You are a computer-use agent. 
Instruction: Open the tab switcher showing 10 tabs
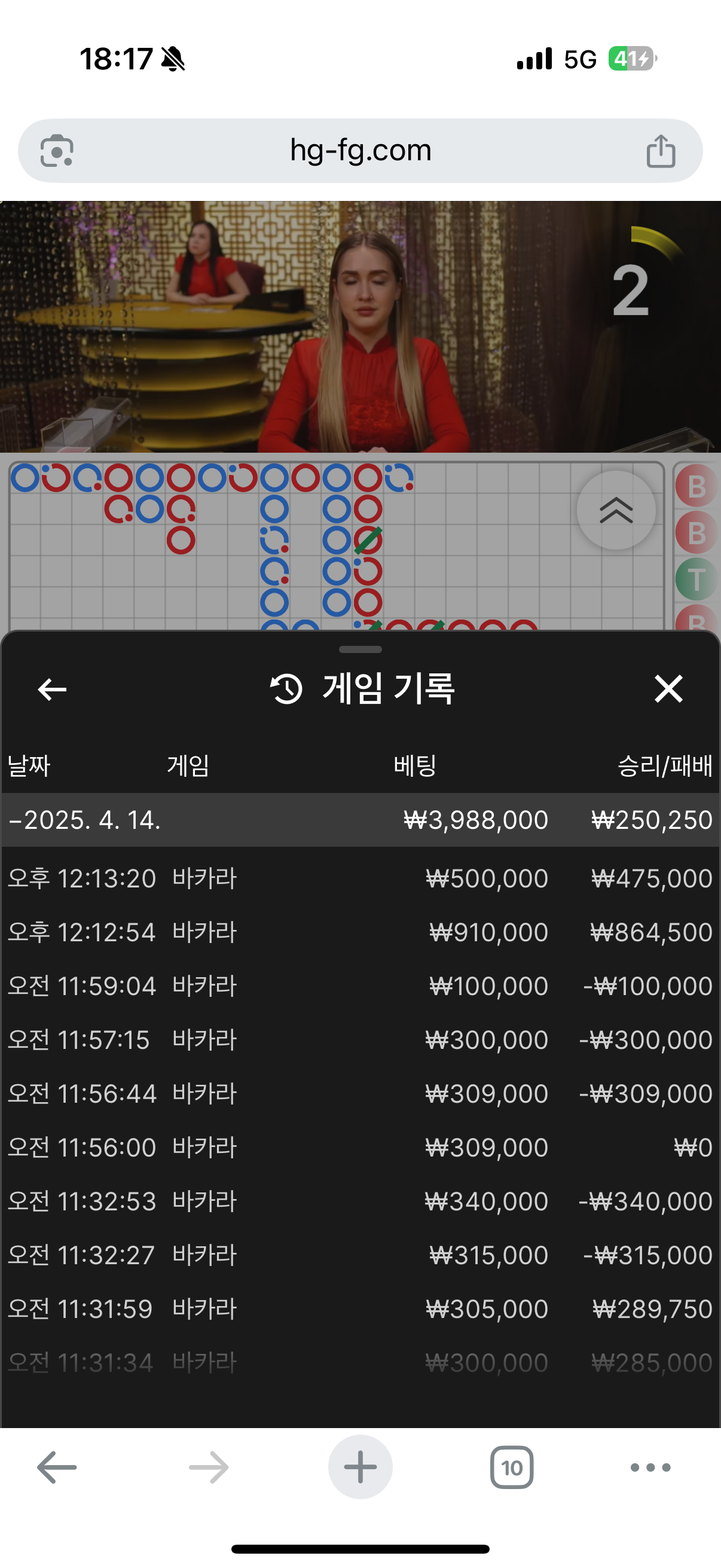[512, 1468]
